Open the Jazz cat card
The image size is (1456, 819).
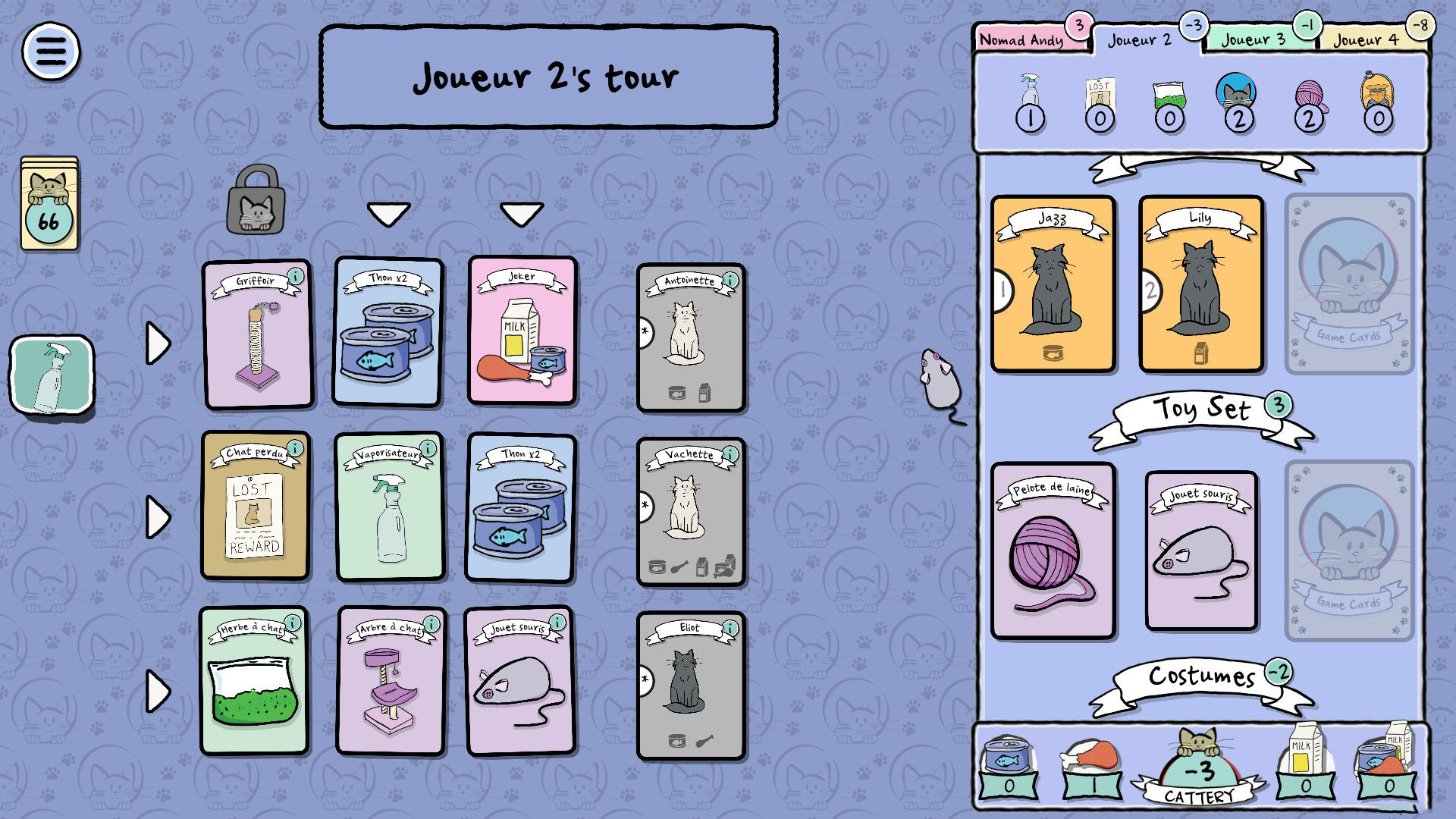1053,284
